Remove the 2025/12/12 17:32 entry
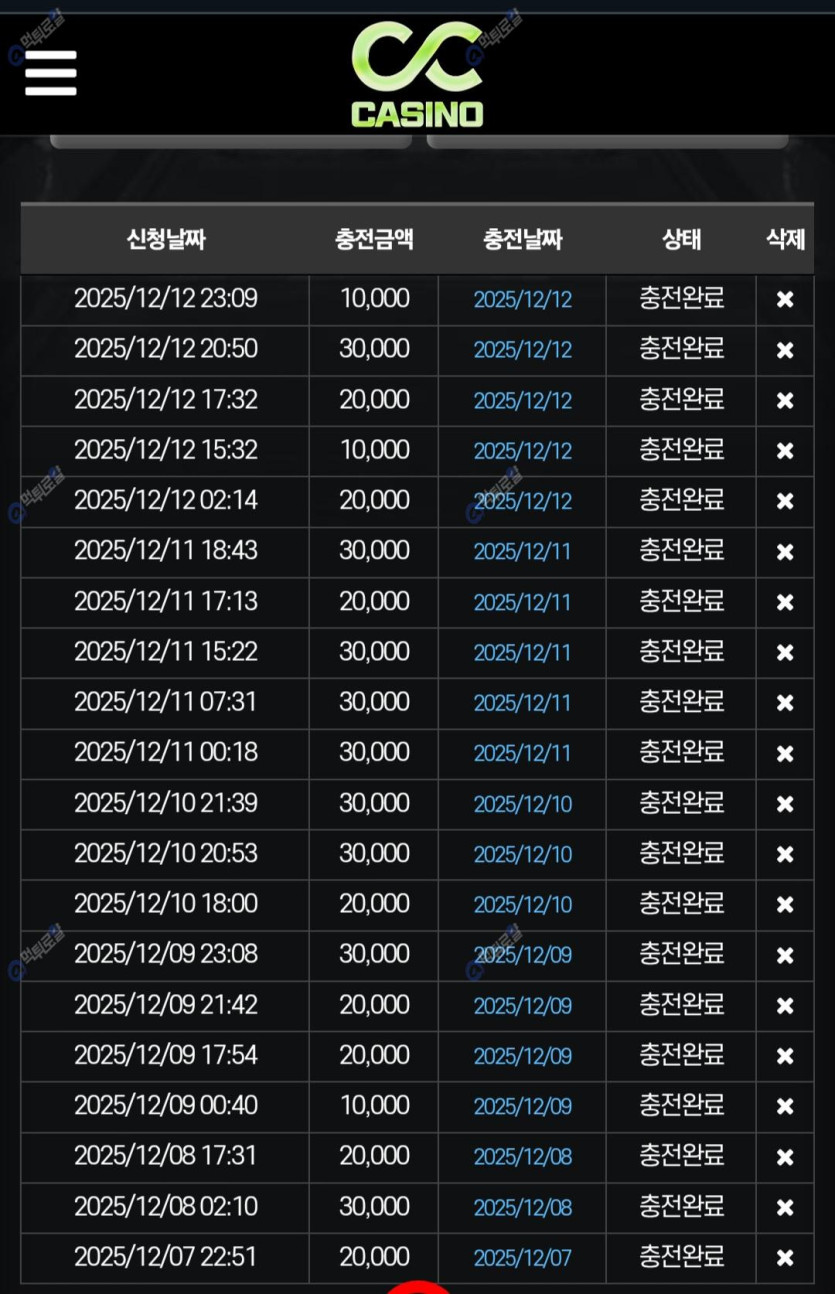The height and width of the screenshot is (1294, 835). (x=785, y=401)
